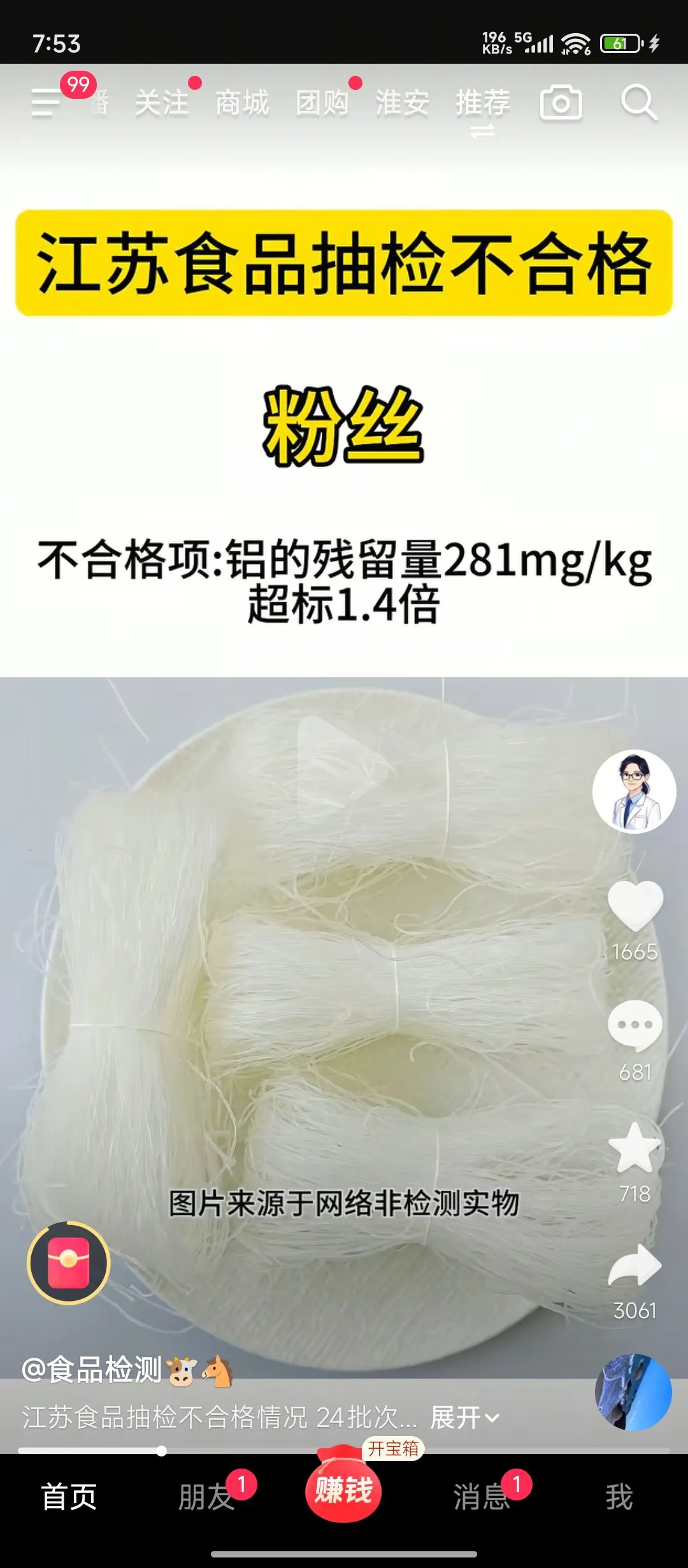Share this video
The image size is (688, 1568).
[x=635, y=1265]
